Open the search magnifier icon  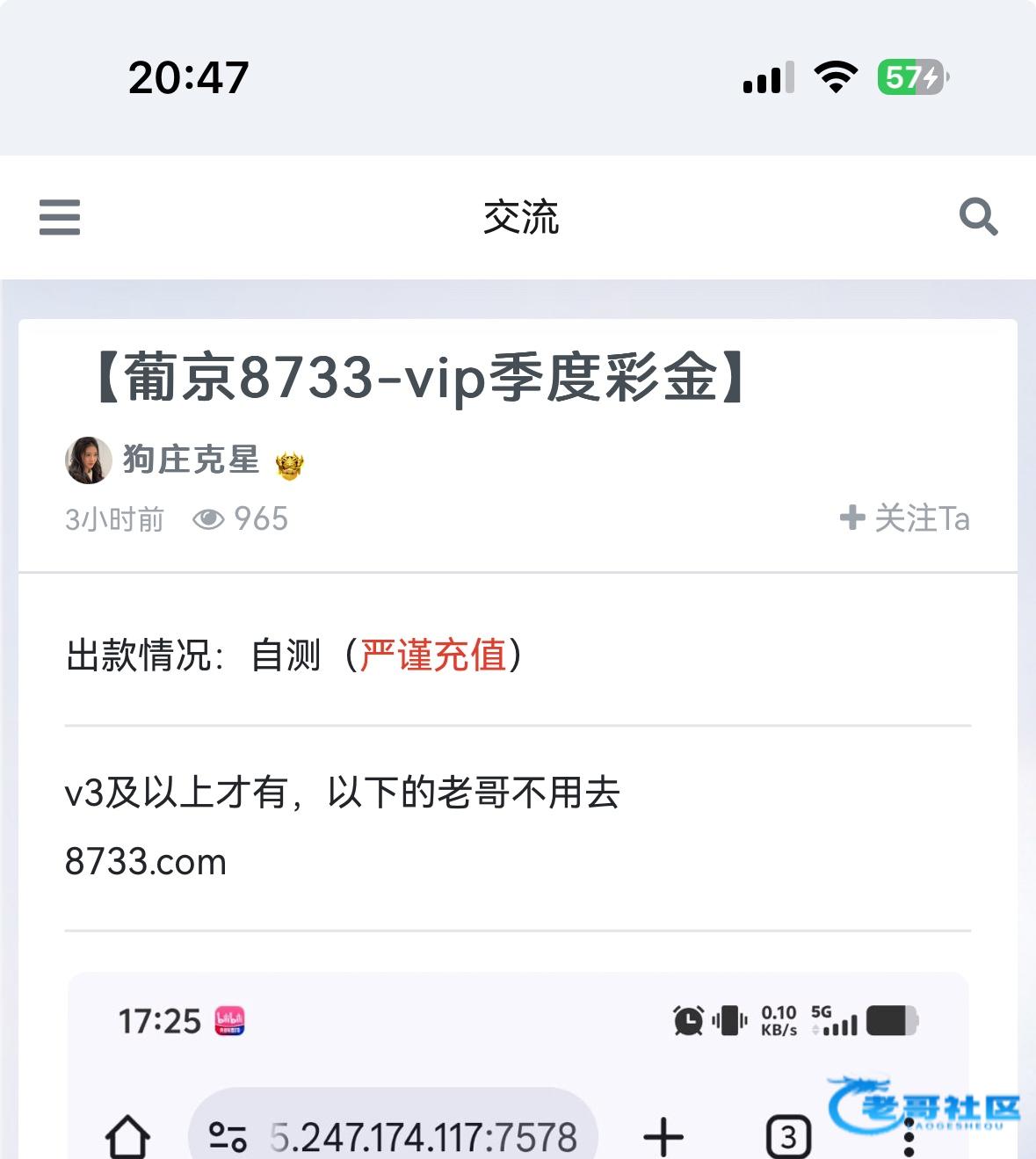(x=978, y=217)
